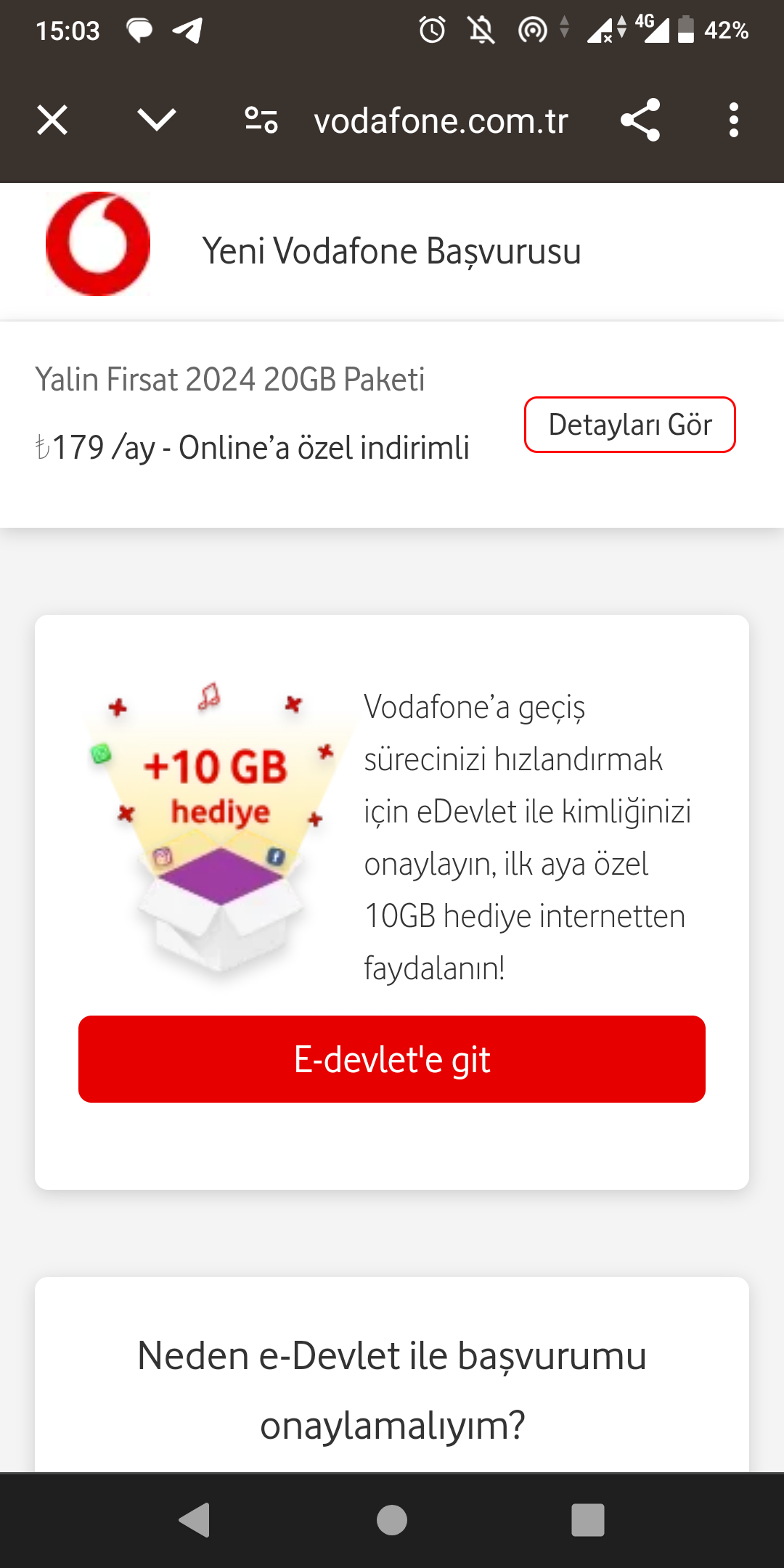The image size is (784, 1568).
Task: Tap the Detayları Gör button
Action: coord(629,425)
